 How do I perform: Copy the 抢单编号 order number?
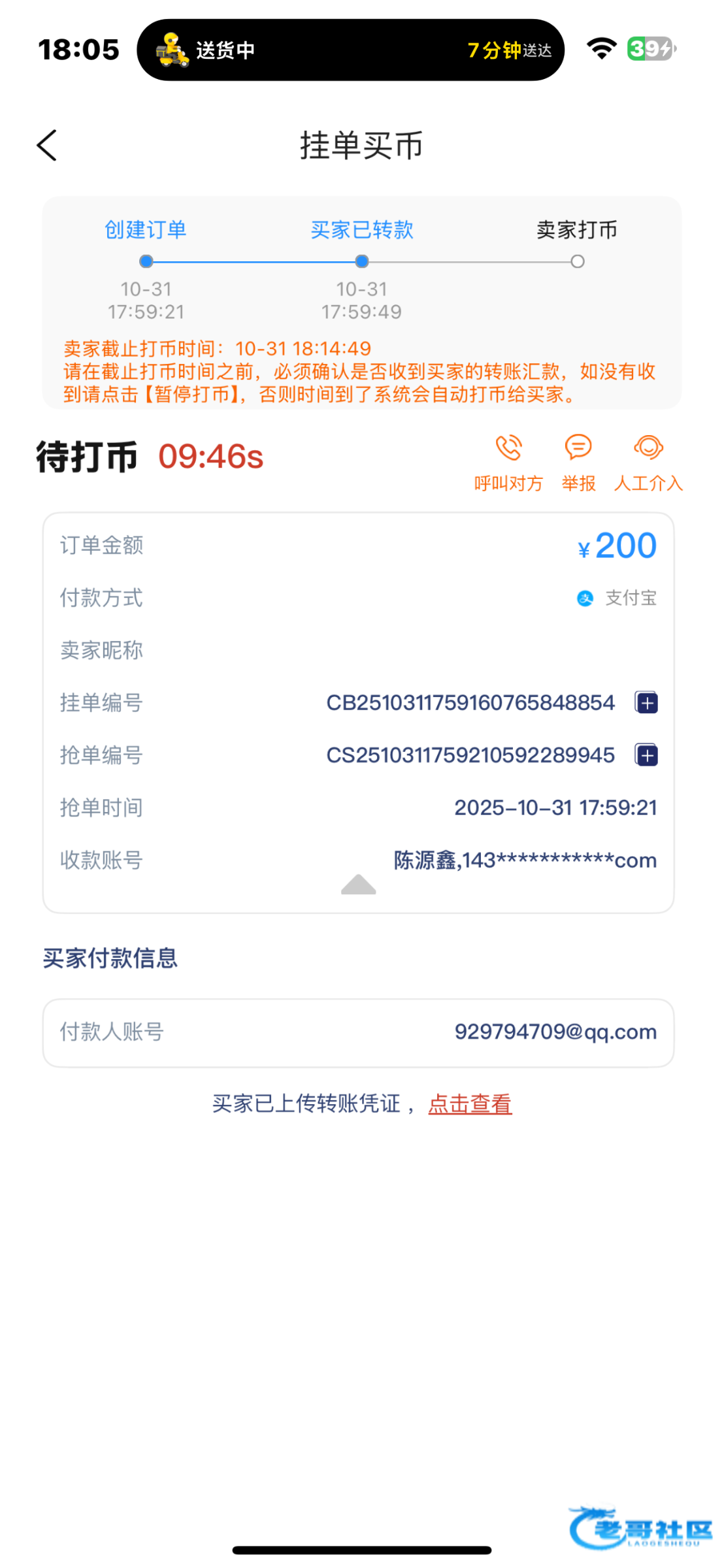coord(646,755)
